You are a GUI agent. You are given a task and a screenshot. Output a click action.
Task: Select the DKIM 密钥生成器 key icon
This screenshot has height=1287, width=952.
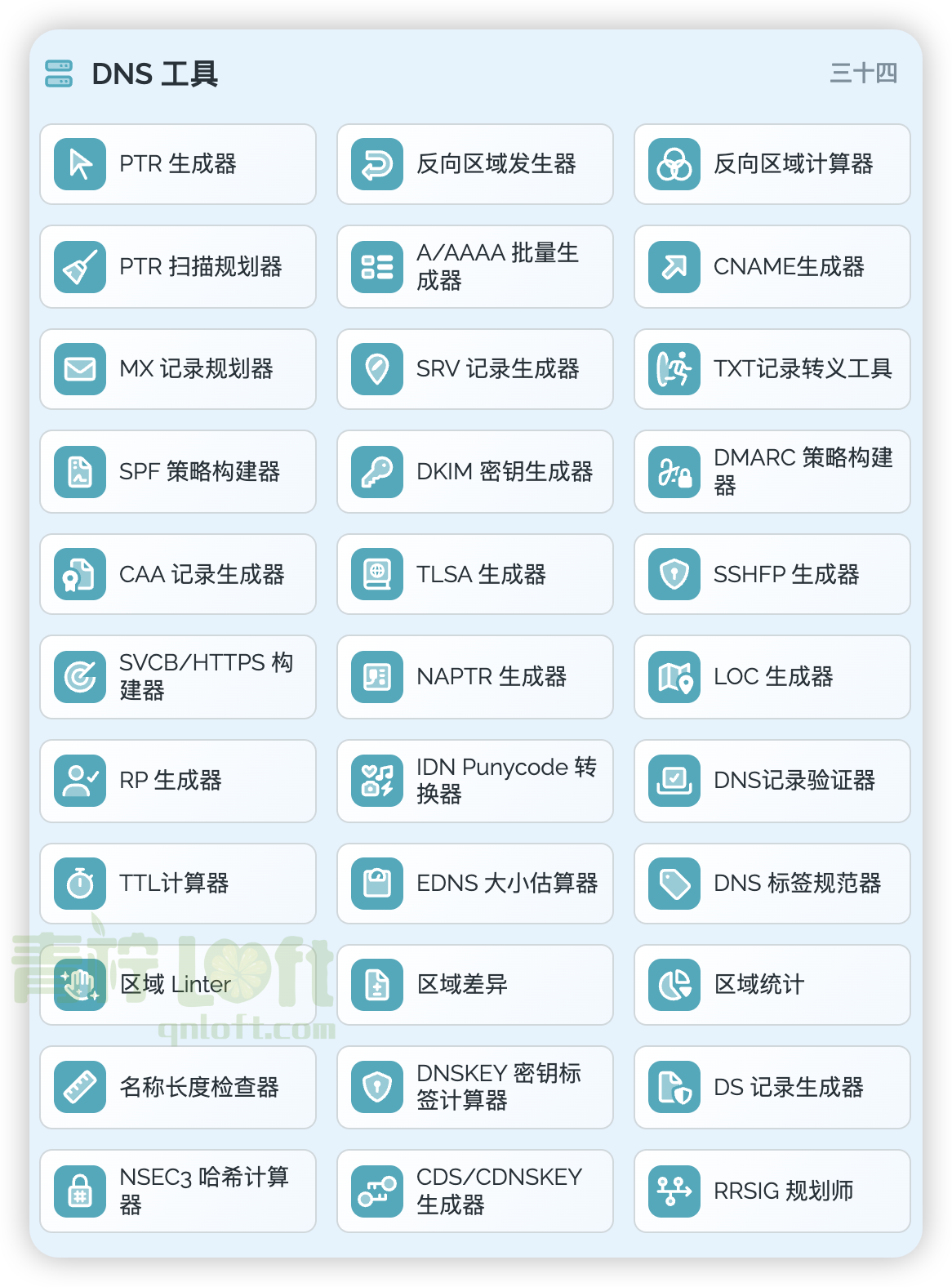pyautogui.click(x=376, y=472)
